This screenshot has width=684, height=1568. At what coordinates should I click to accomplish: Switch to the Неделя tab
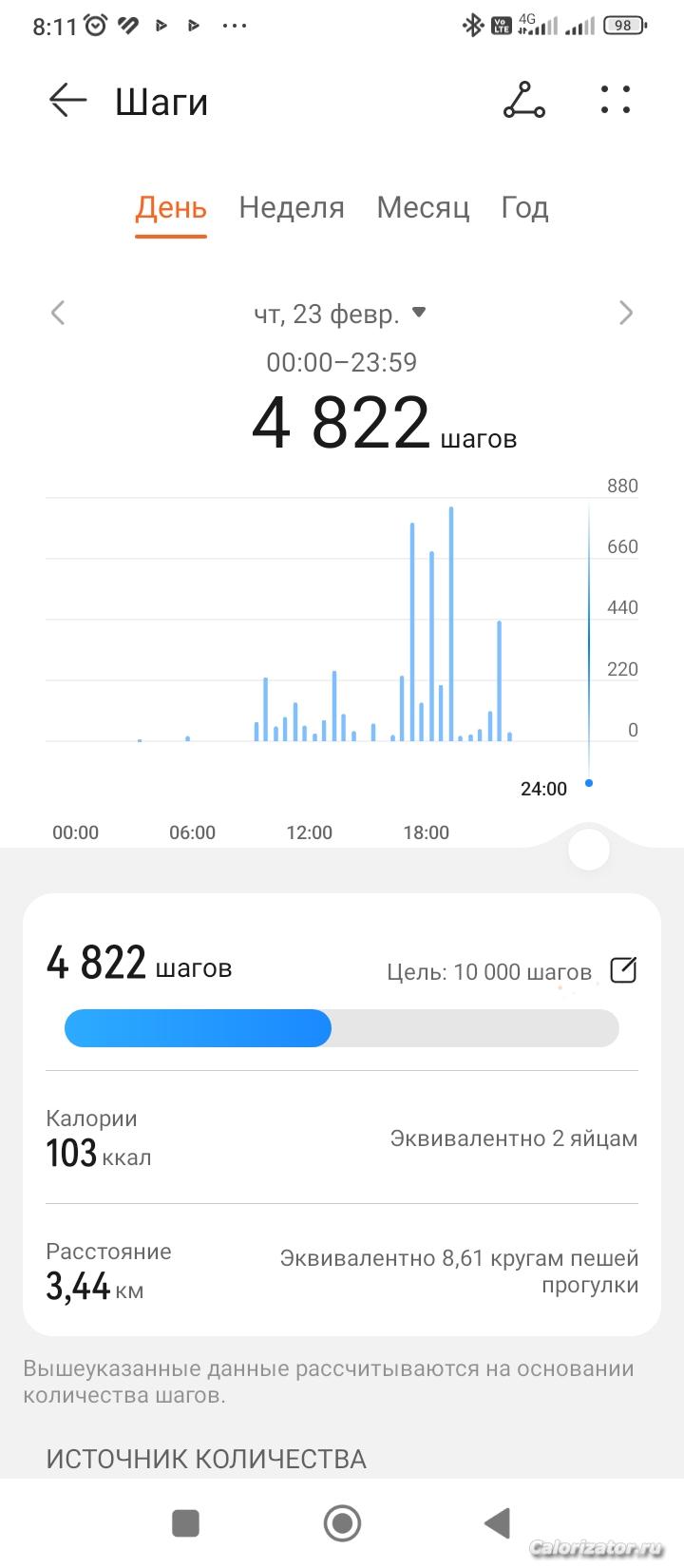pos(292,207)
